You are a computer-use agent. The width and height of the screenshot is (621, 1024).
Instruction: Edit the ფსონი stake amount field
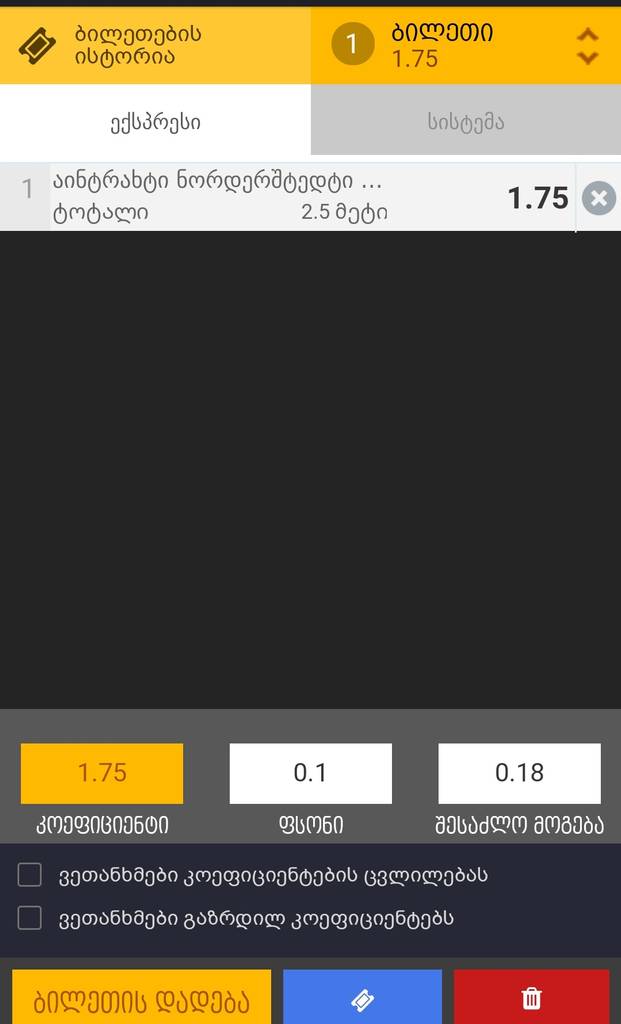click(310, 773)
